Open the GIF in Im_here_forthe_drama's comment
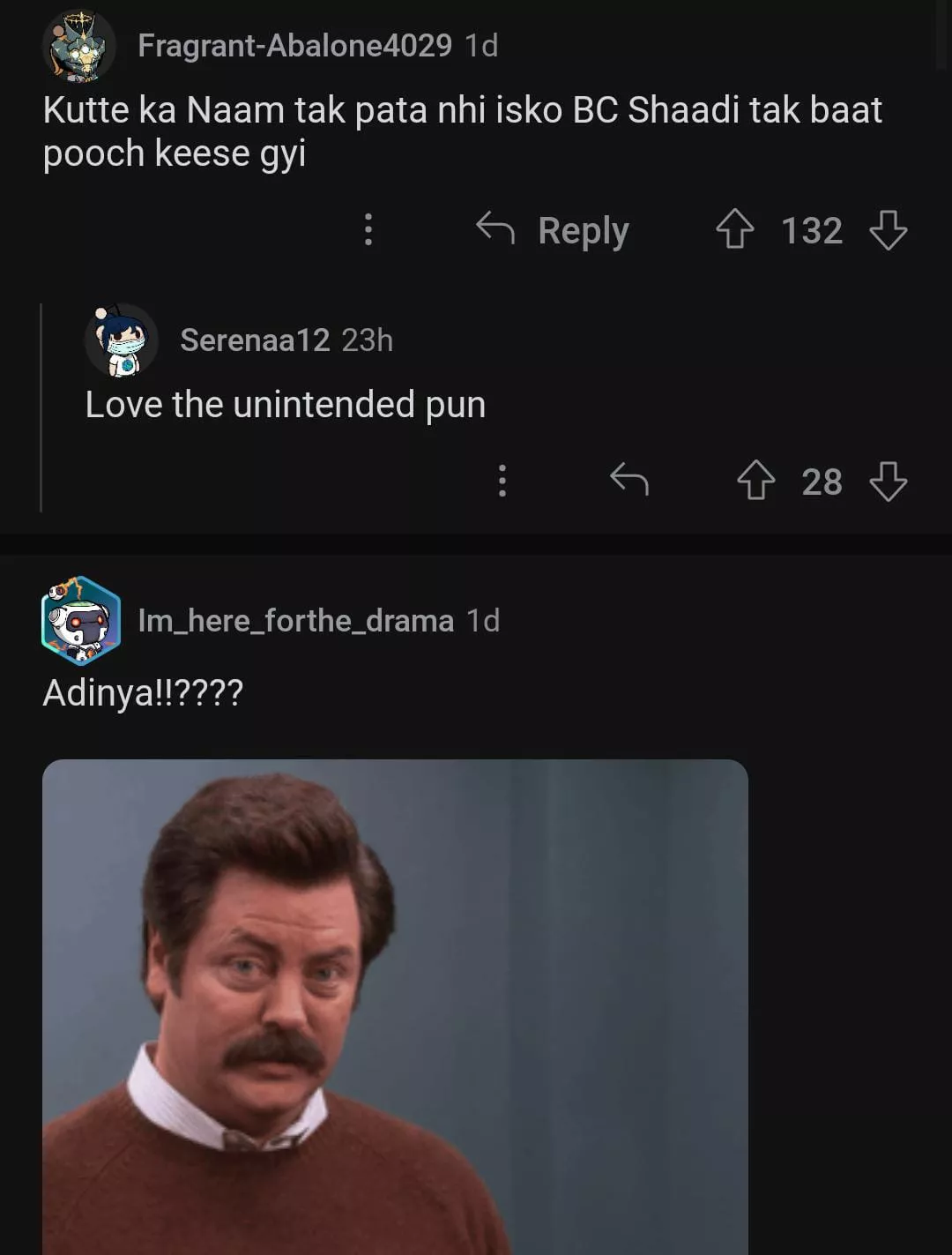The width and height of the screenshot is (952, 1255). (x=395, y=1005)
